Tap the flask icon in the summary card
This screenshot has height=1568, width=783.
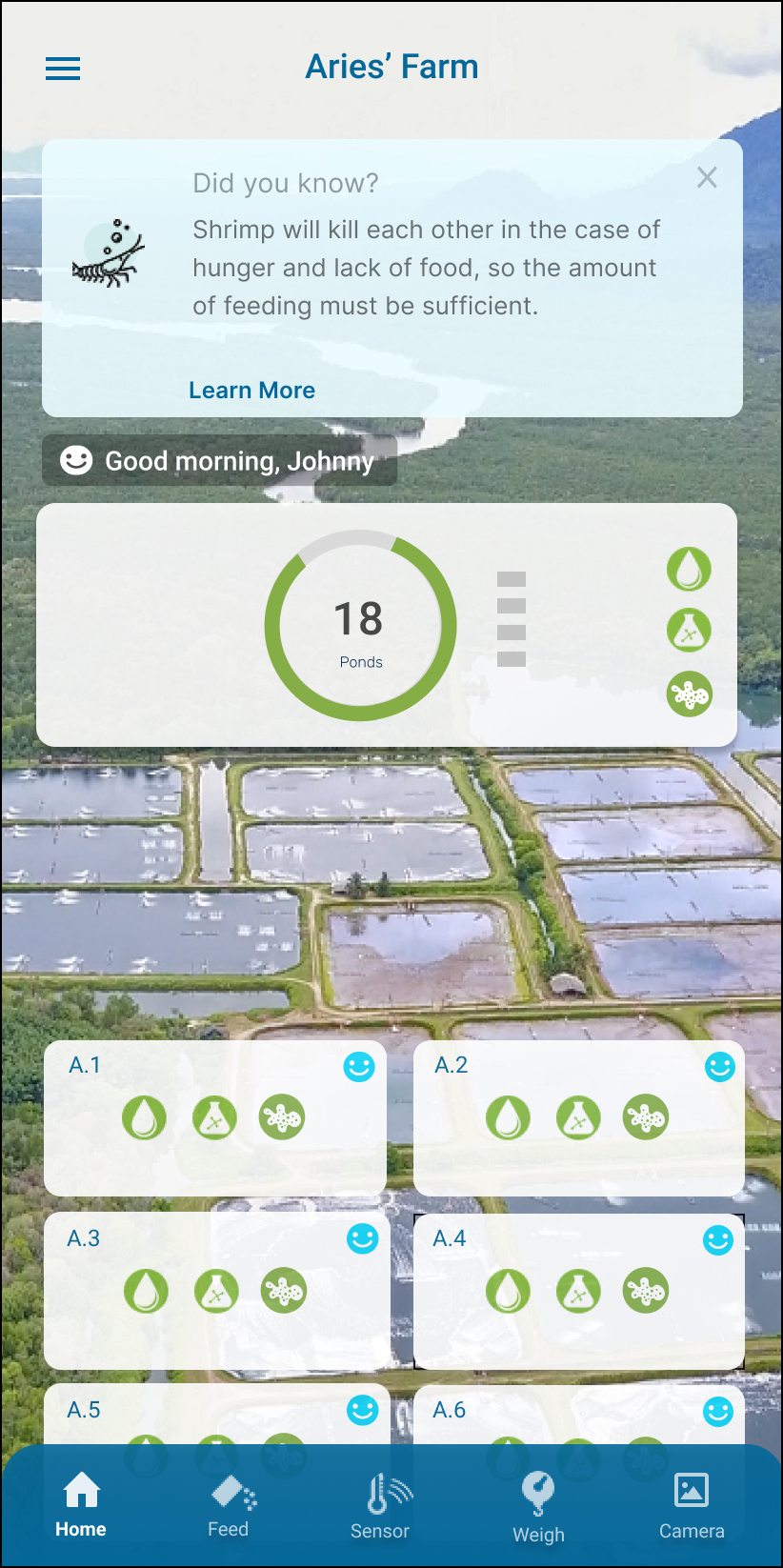click(689, 631)
